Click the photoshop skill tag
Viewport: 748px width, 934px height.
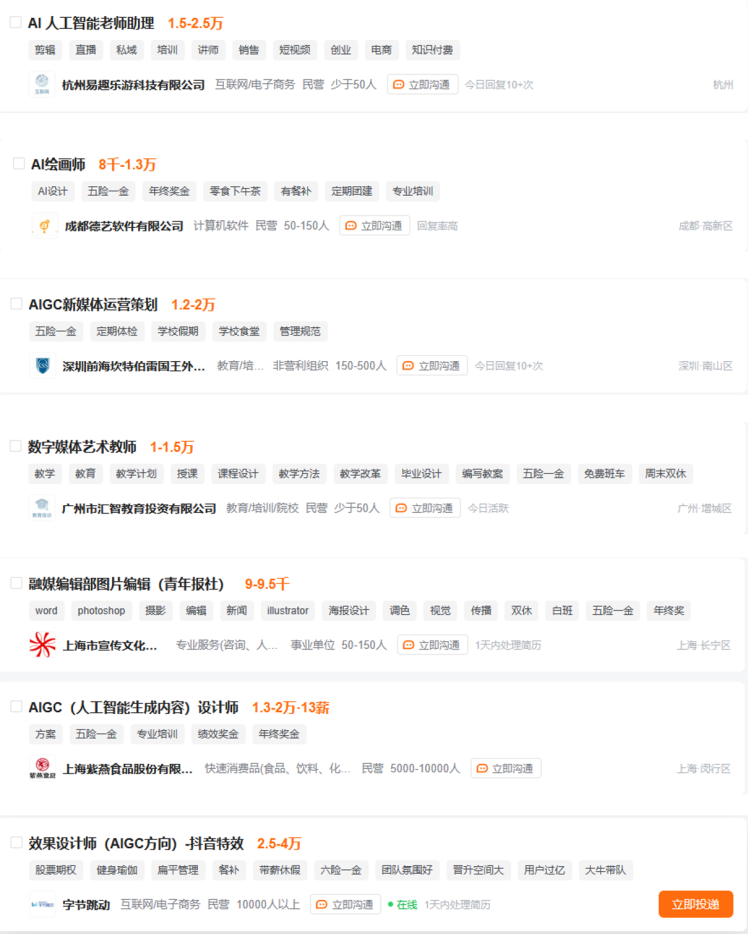[101, 609]
